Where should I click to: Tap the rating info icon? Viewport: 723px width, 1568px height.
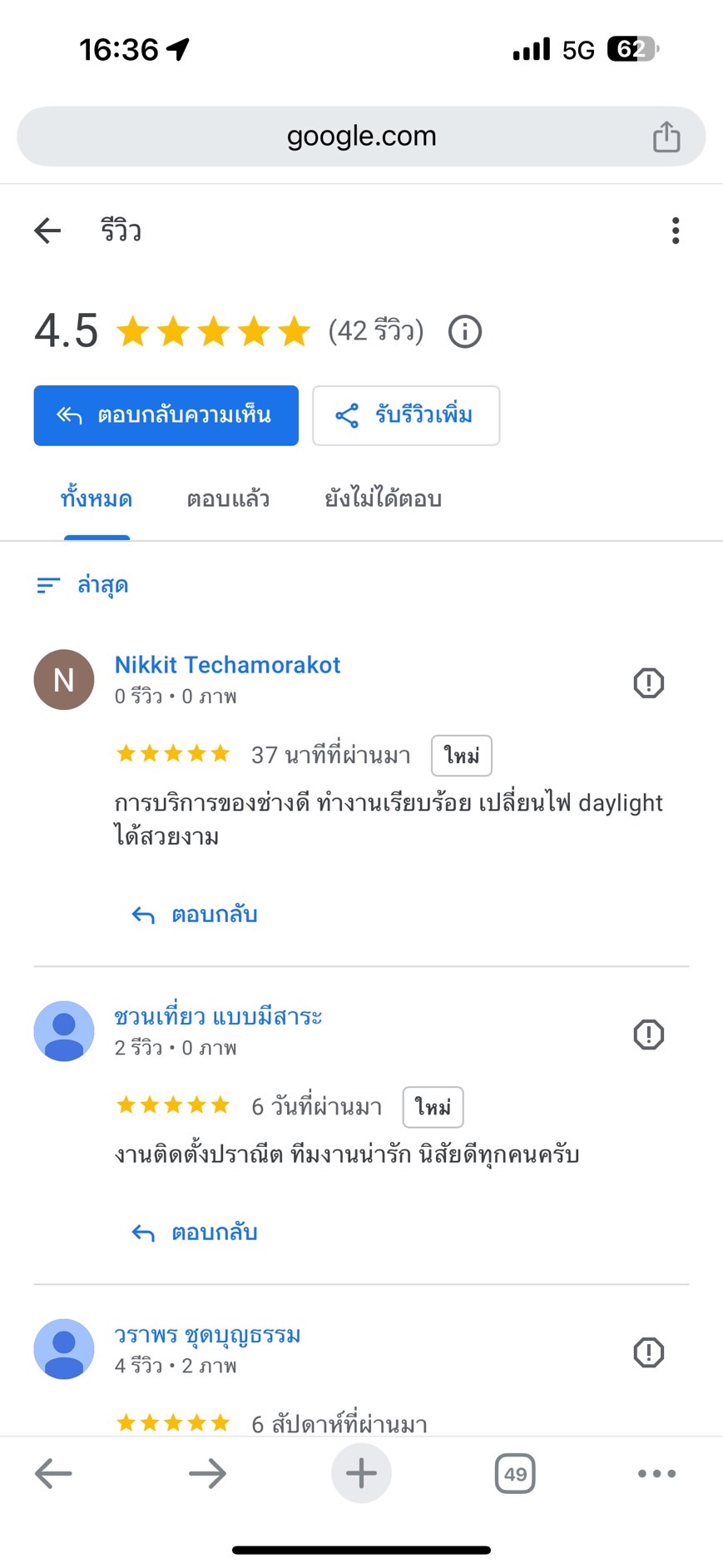465,332
